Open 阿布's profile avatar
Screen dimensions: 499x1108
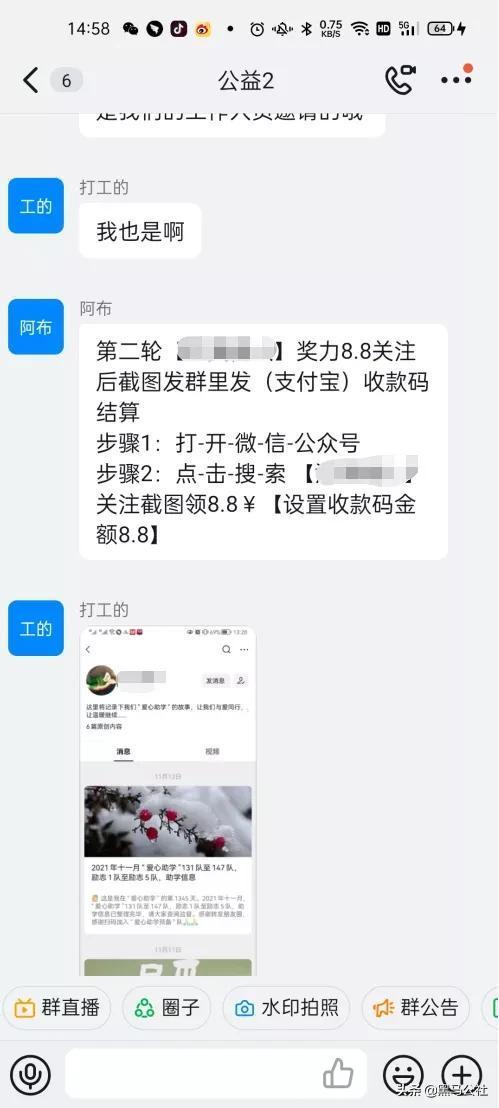[35, 326]
